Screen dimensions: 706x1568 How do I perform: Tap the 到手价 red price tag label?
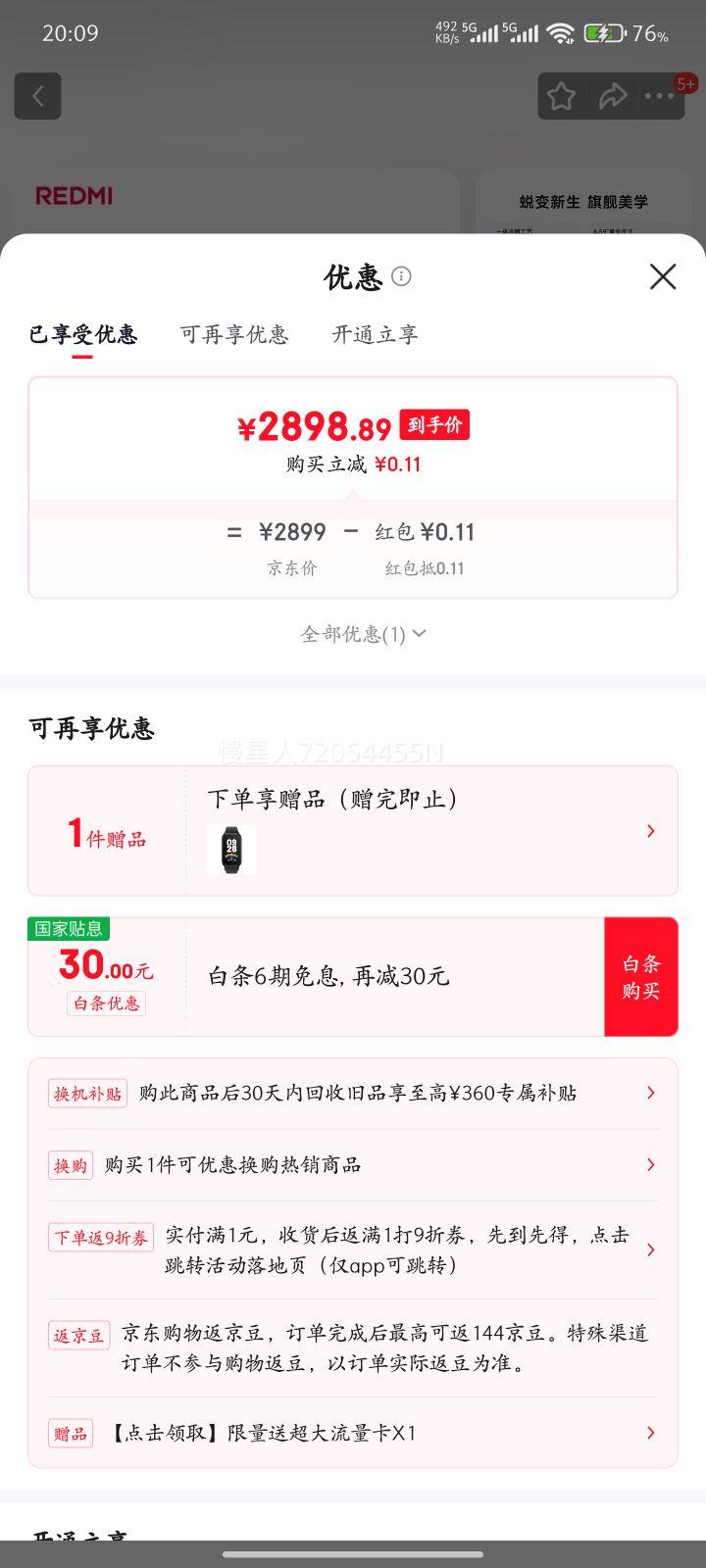433,423
